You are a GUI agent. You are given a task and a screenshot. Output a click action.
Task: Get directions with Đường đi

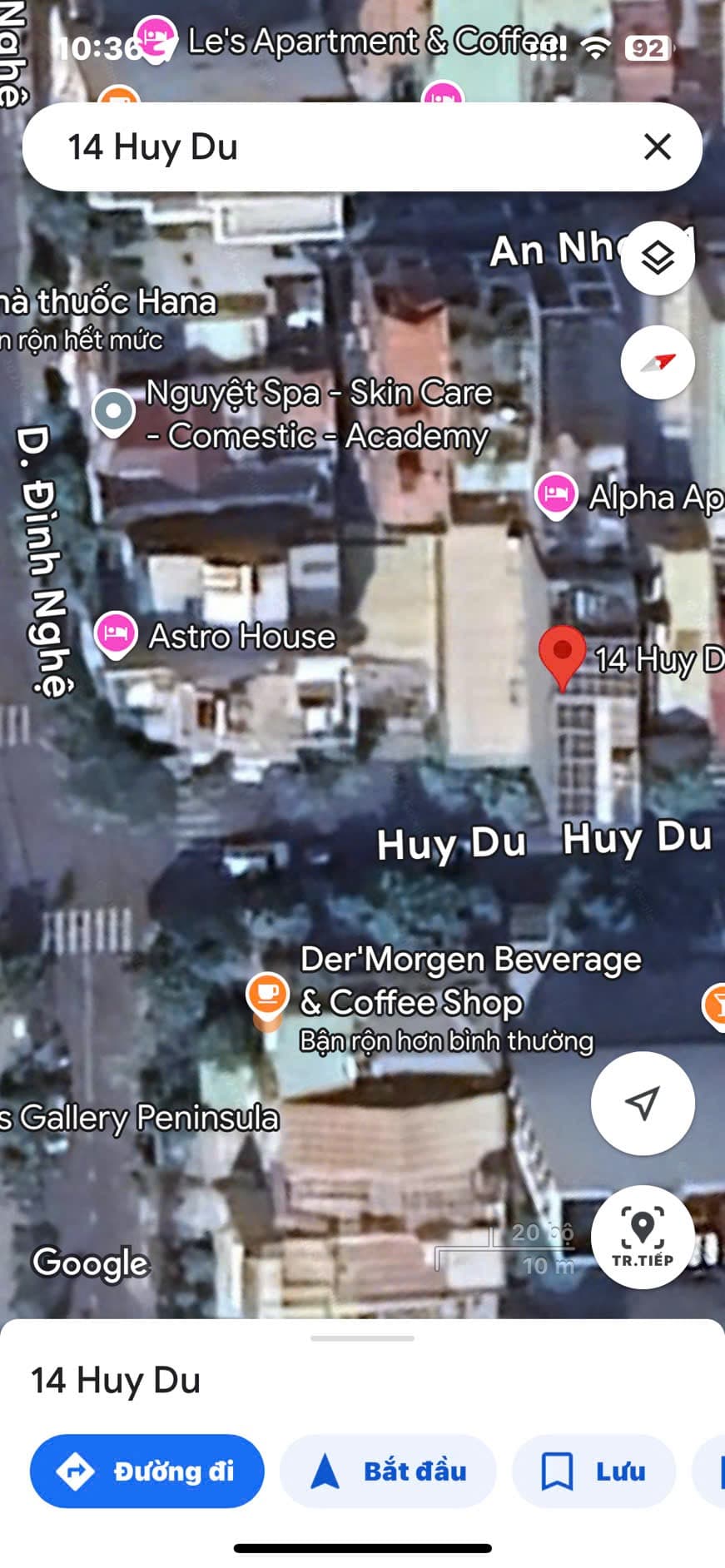coord(147,1471)
